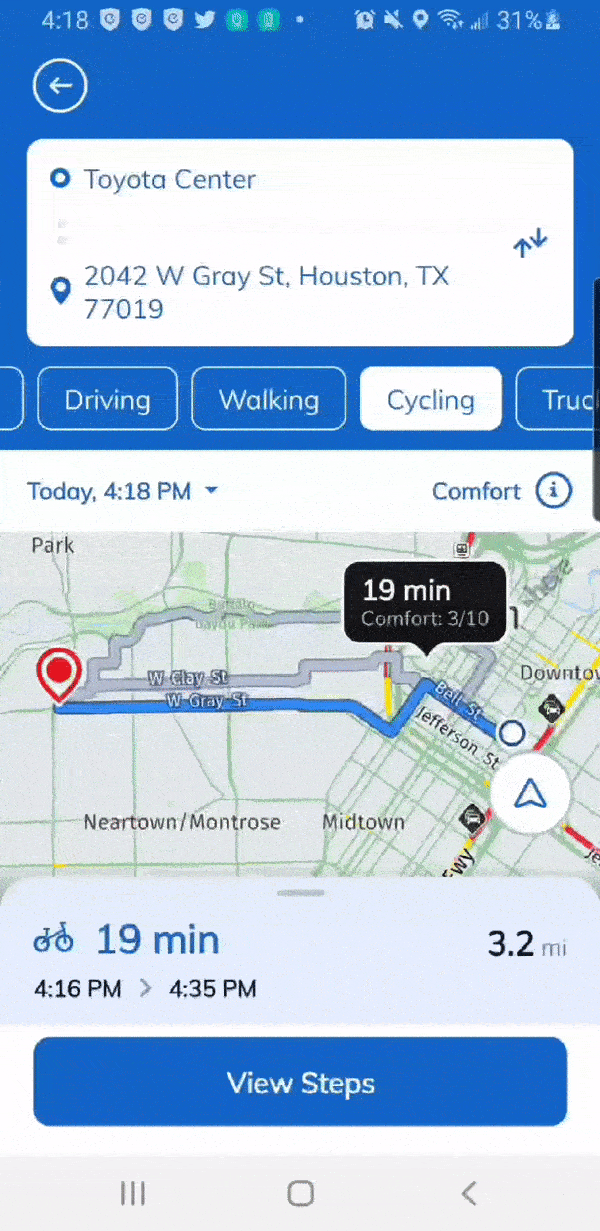Open Comfort info

[x=552, y=491]
